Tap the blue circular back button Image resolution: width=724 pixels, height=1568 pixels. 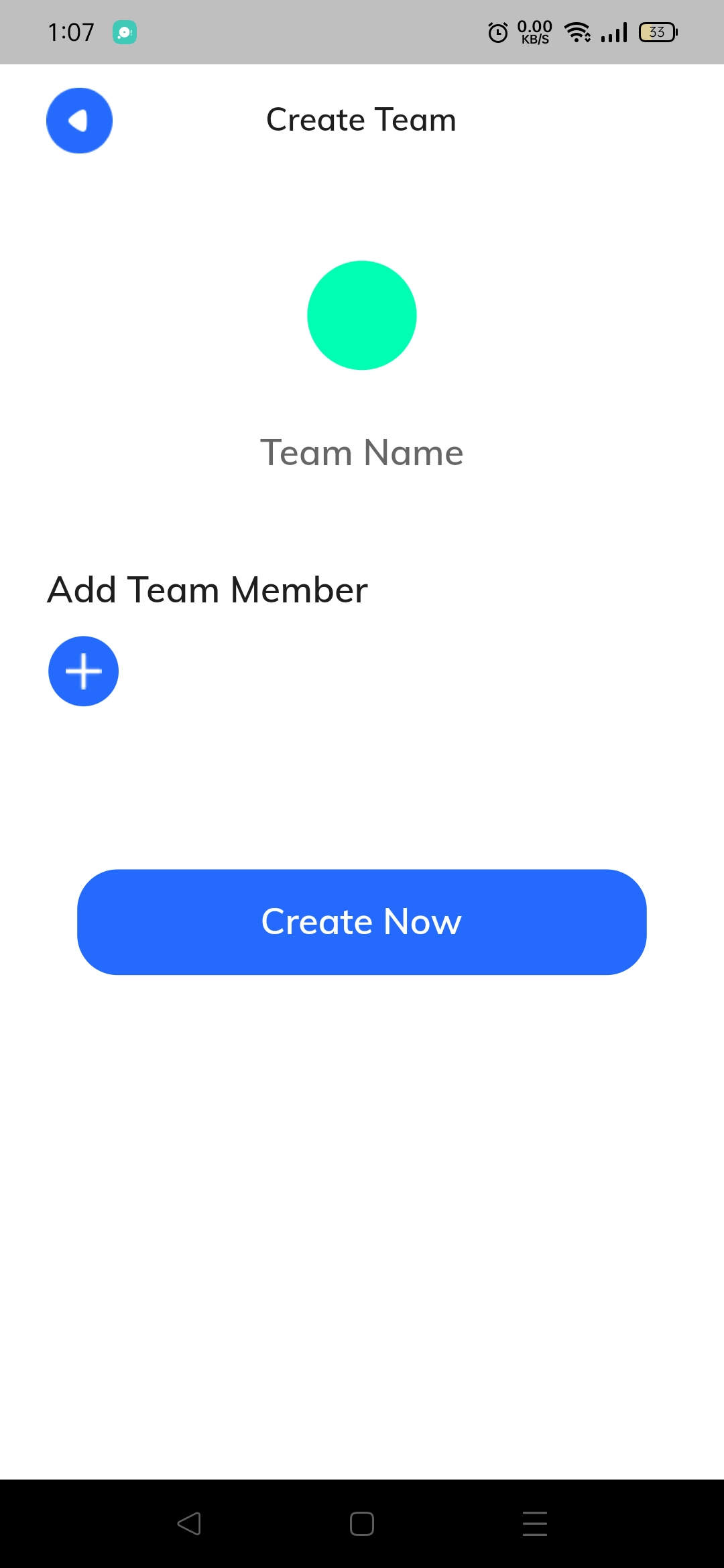point(78,120)
